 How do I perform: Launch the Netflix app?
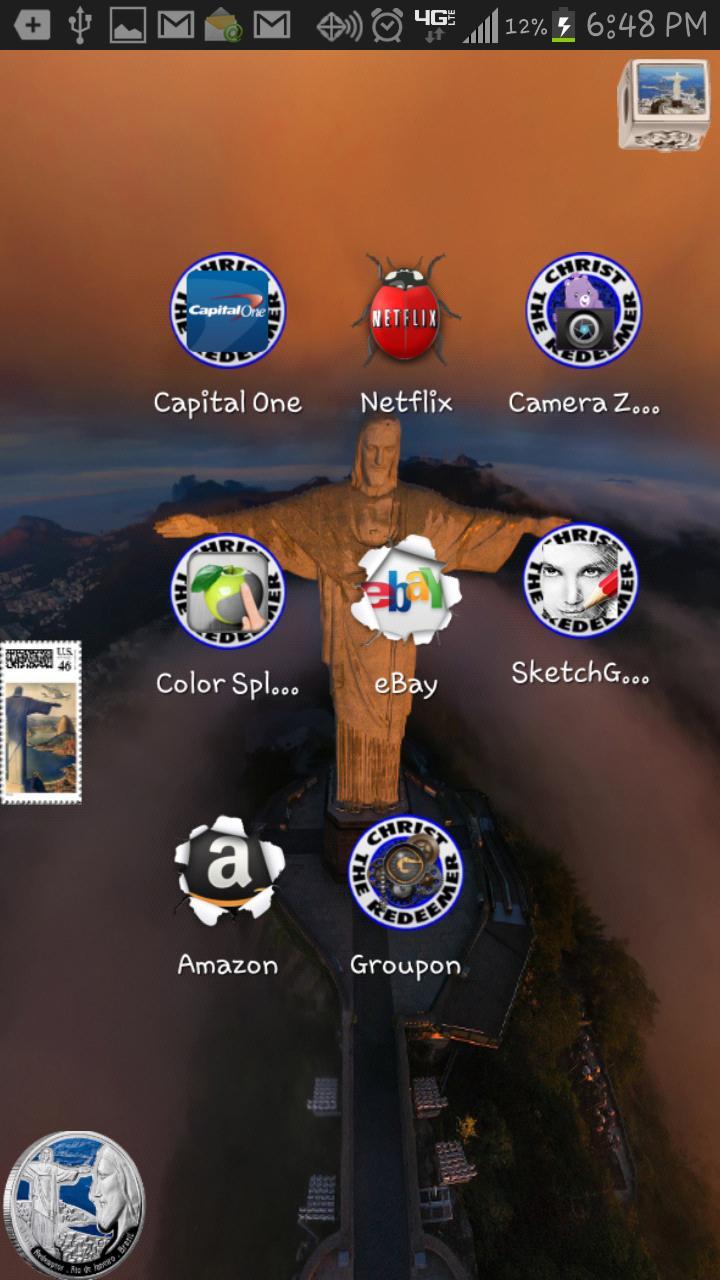point(405,311)
